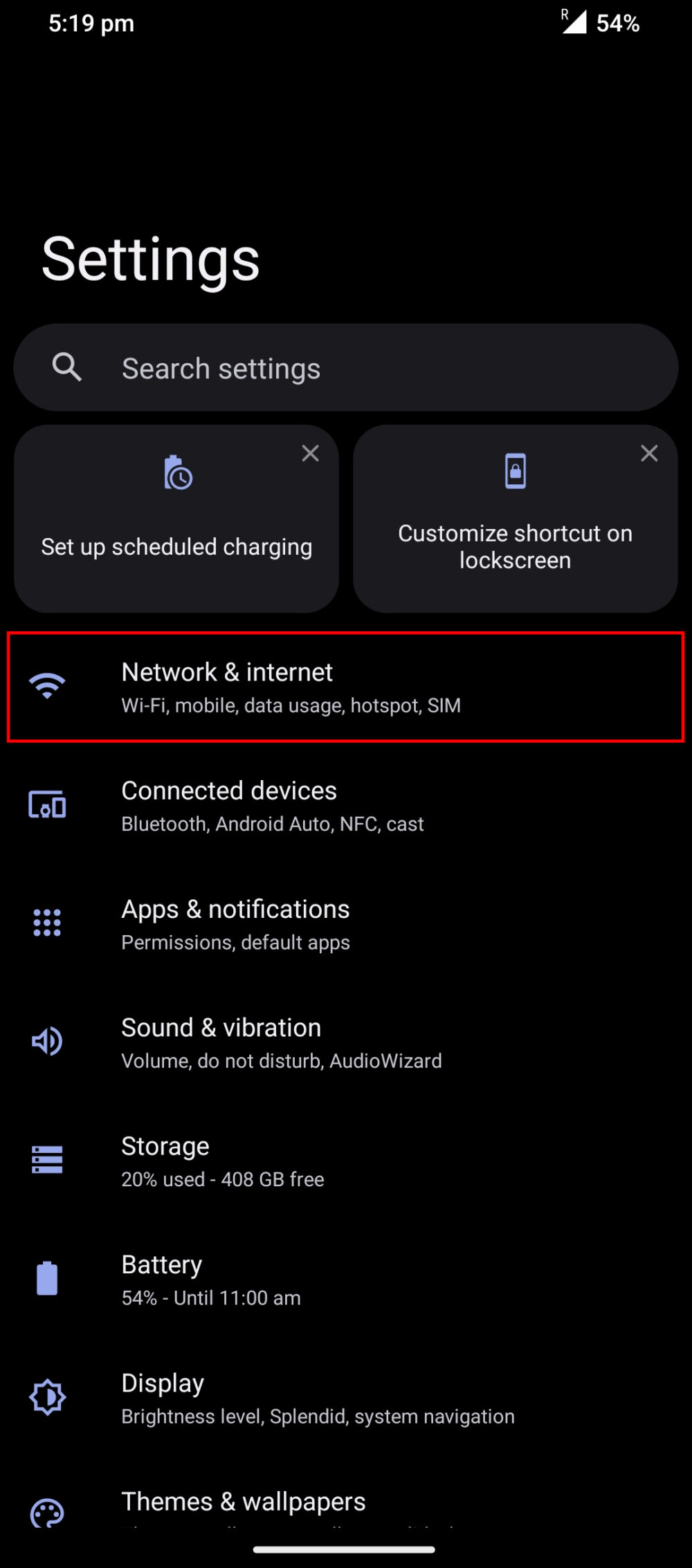This screenshot has height=1568, width=692.
Task: Click the Display brightness icon
Action: (46, 1396)
